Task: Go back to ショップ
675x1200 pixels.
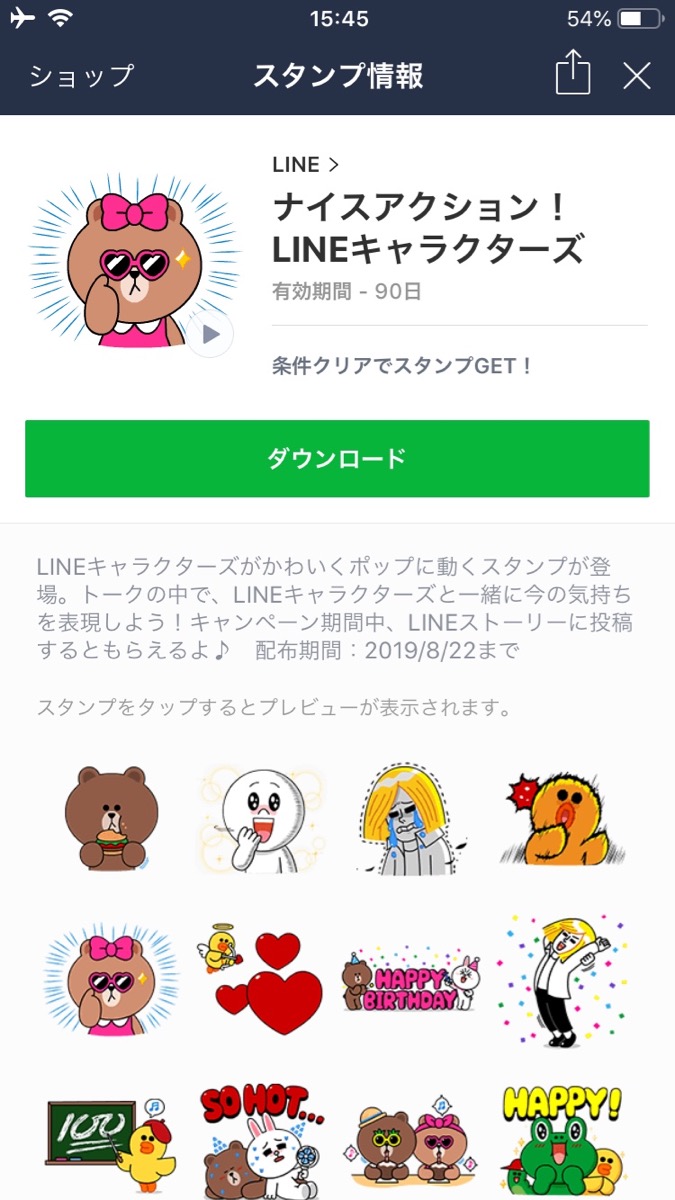Action: point(81,76)
